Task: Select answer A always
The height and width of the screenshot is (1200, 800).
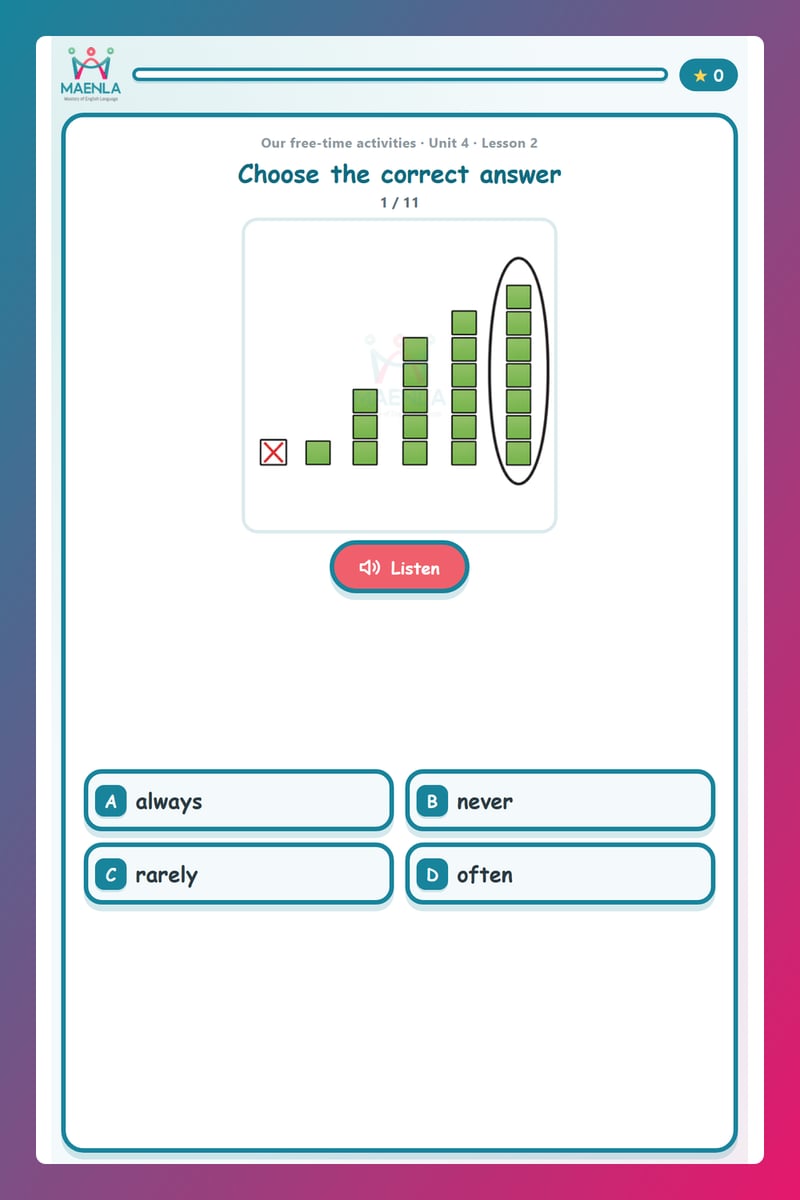Action: [x=239, y=801]
